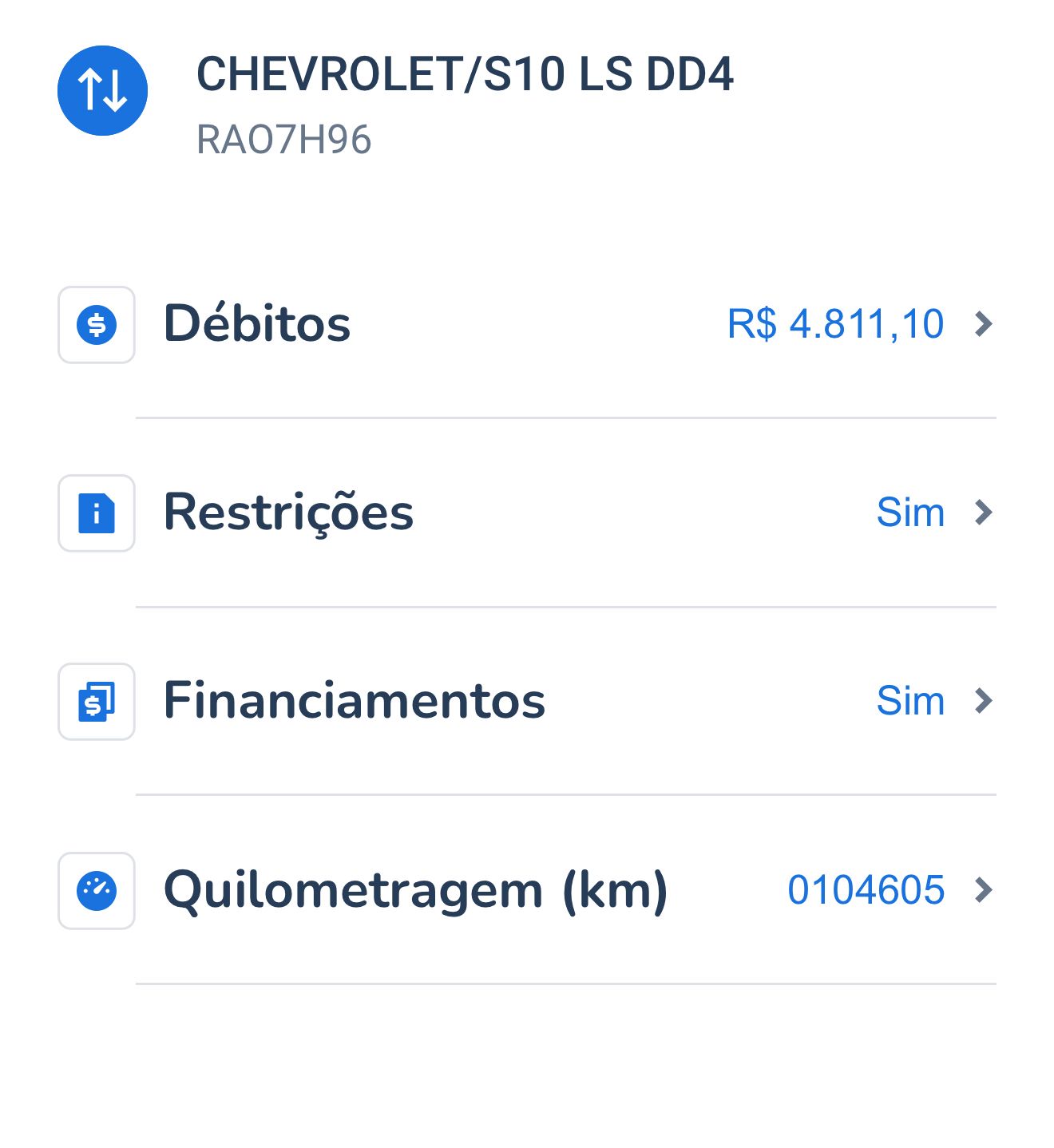Select the invoice icon next to Financiamentos

click(96, 702)
